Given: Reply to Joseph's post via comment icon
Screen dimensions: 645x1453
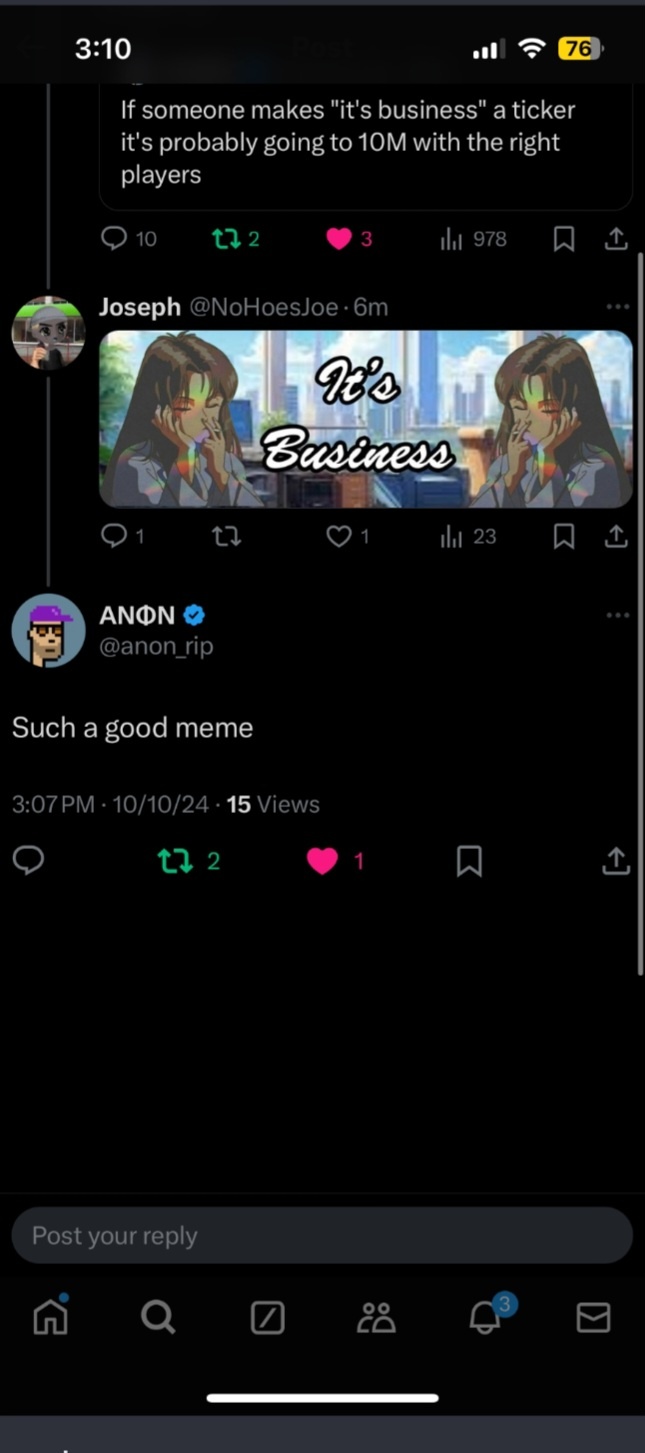Looking at the screenshot, I should (115, 537).
